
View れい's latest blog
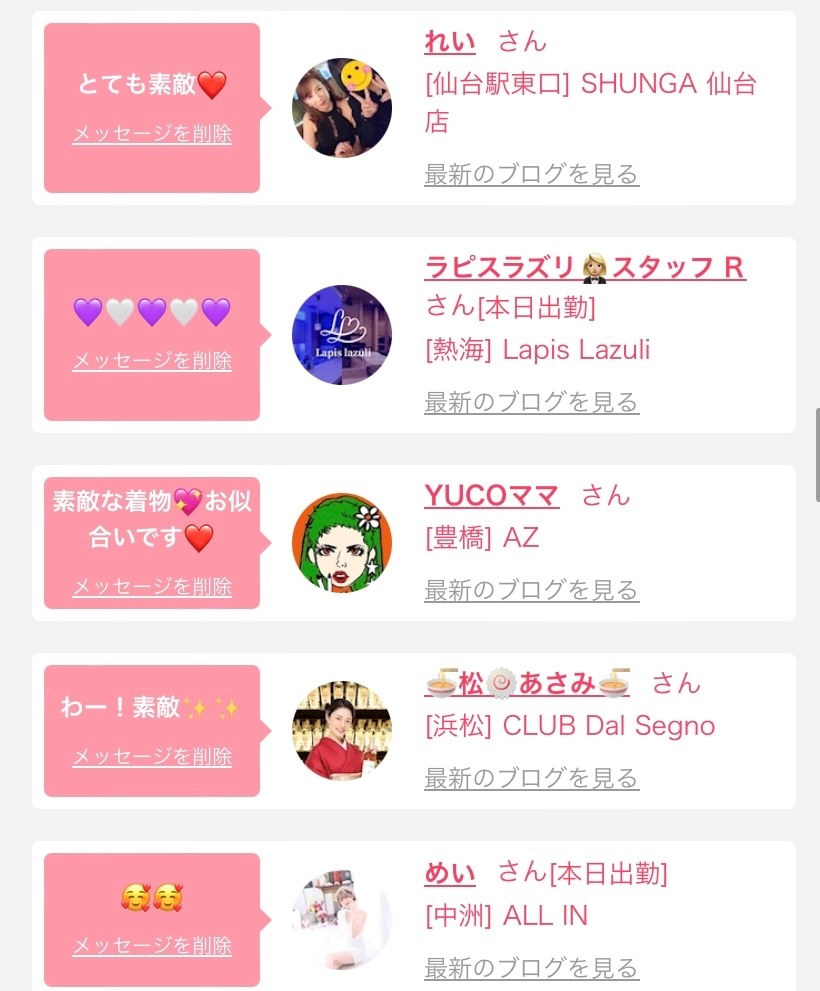tap(532, 174)
